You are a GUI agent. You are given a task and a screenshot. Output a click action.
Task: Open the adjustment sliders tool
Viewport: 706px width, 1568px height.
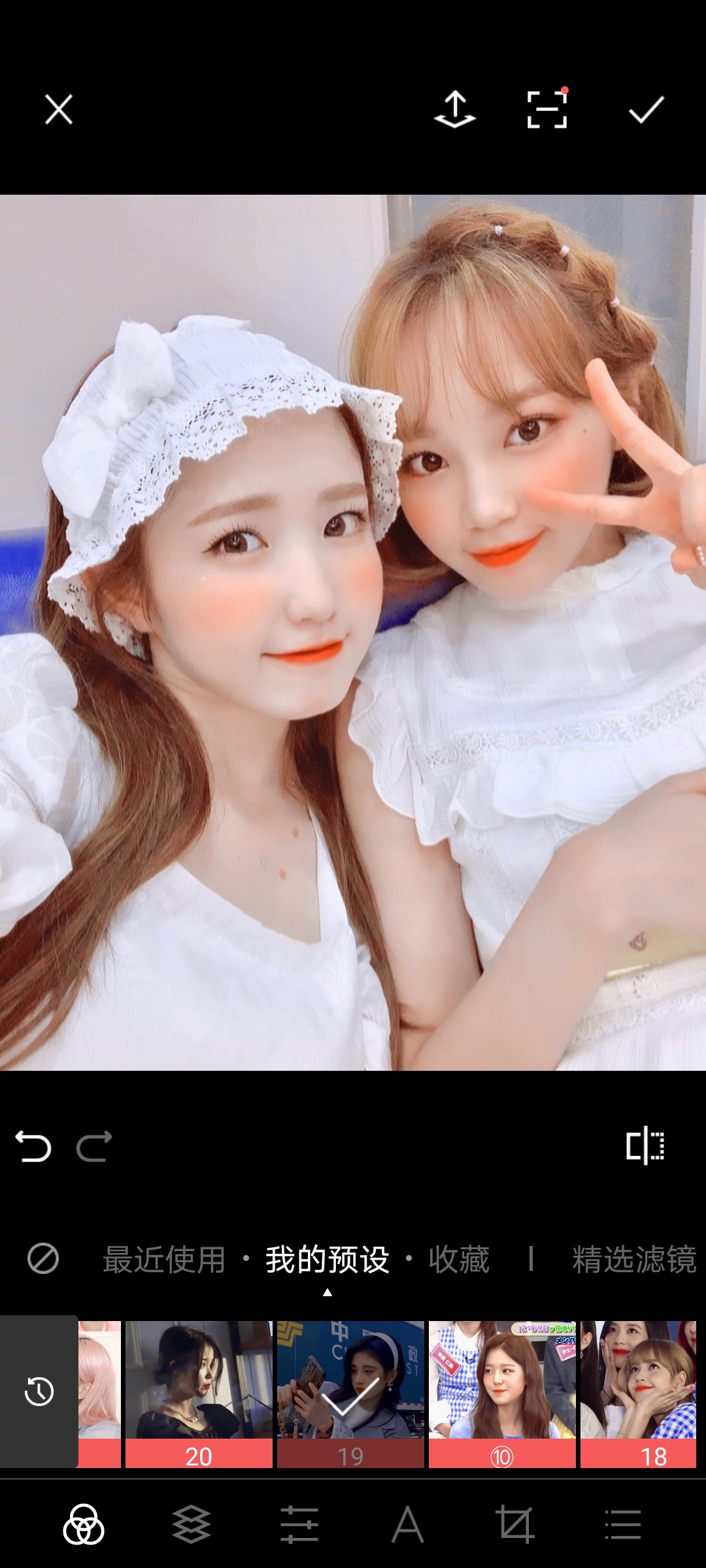pyautogui.click(x=299, y=1525)
